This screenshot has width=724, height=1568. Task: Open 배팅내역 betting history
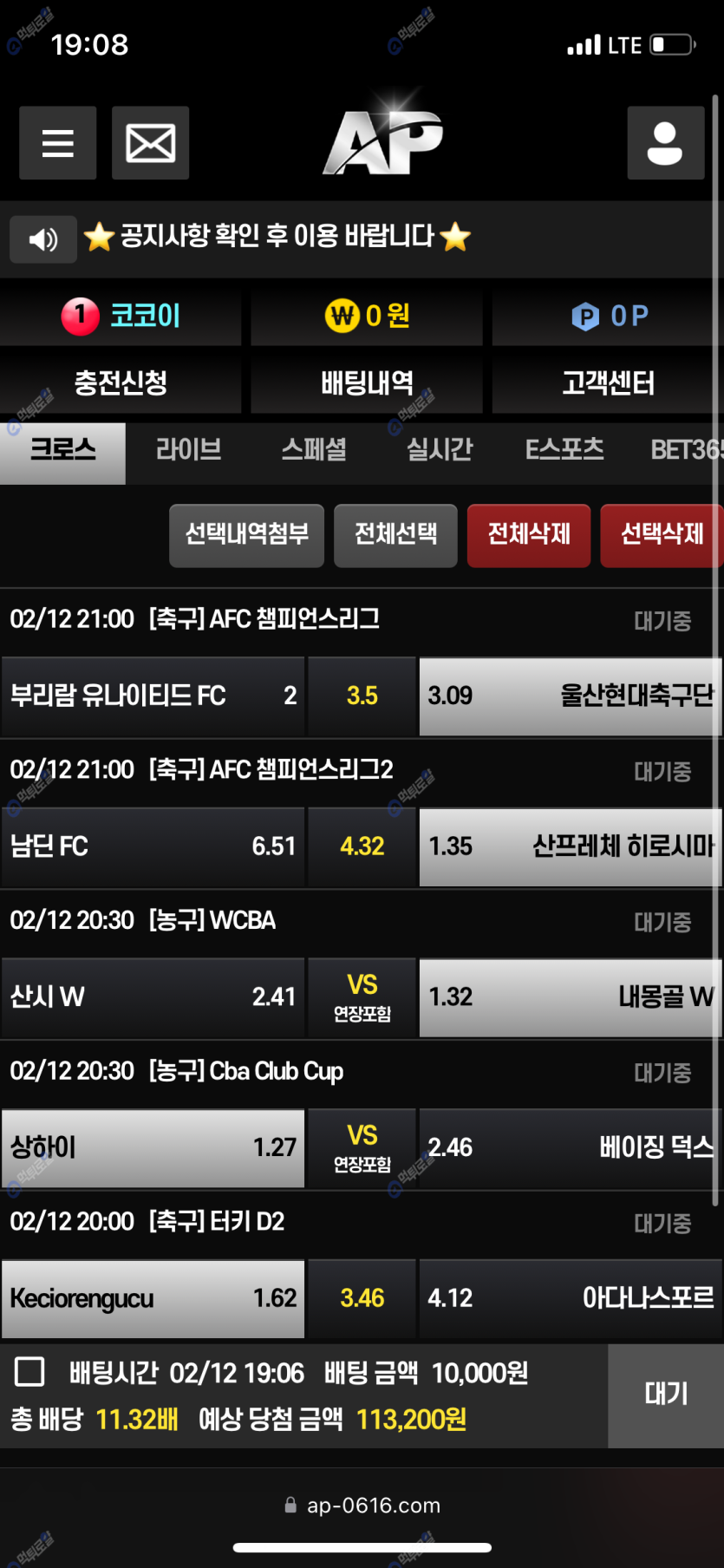[x=367, y=382]
